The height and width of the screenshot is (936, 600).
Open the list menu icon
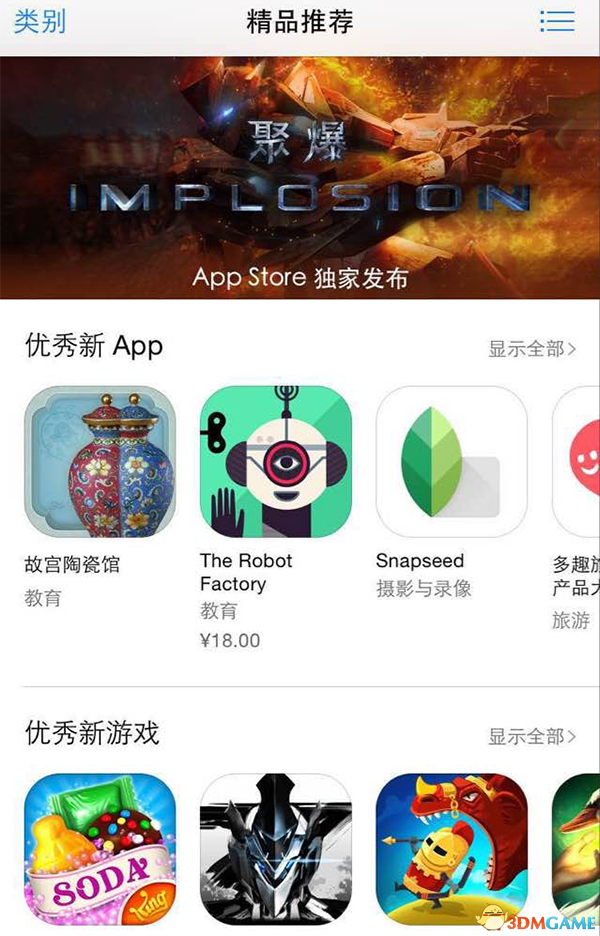click(556, 22)
